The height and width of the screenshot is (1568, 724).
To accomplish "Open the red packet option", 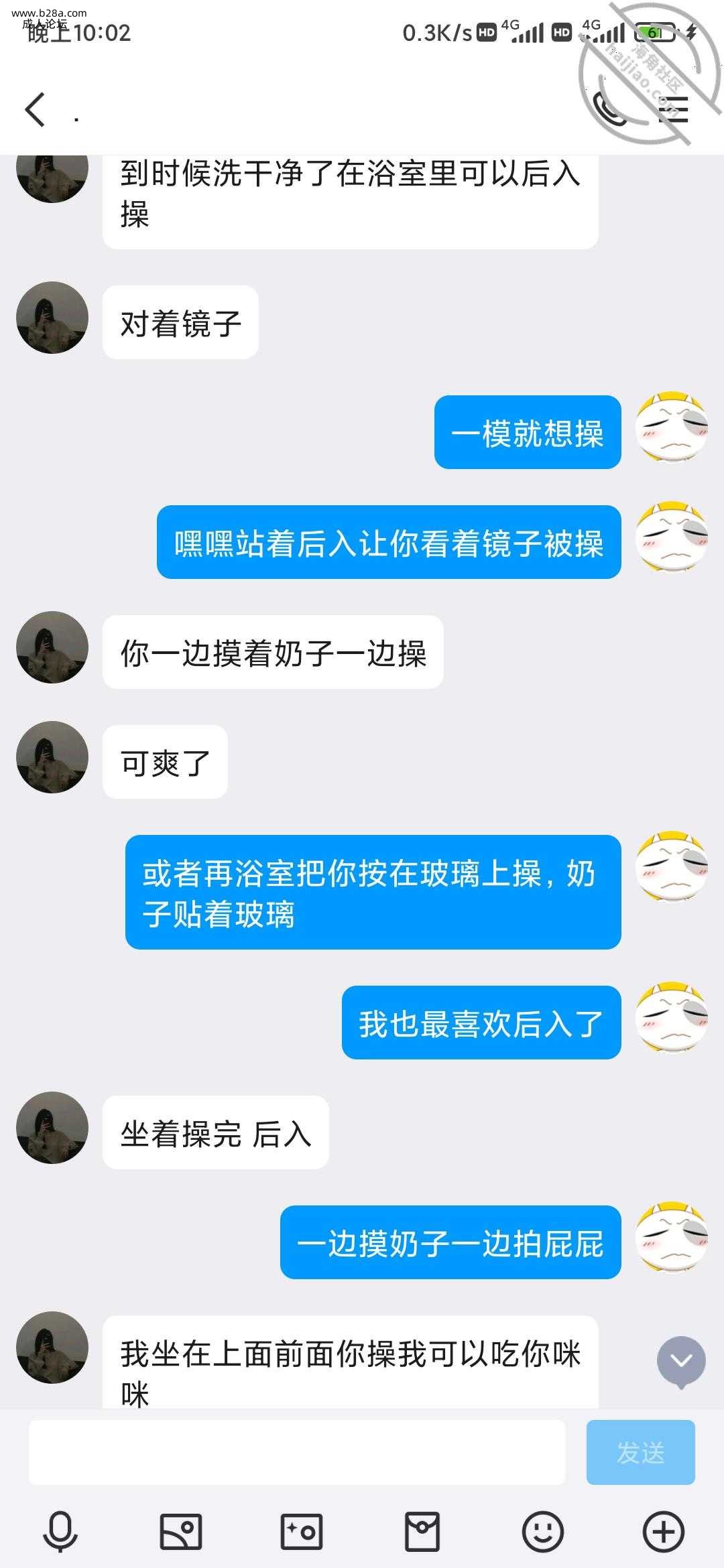I will [422, 1532].
